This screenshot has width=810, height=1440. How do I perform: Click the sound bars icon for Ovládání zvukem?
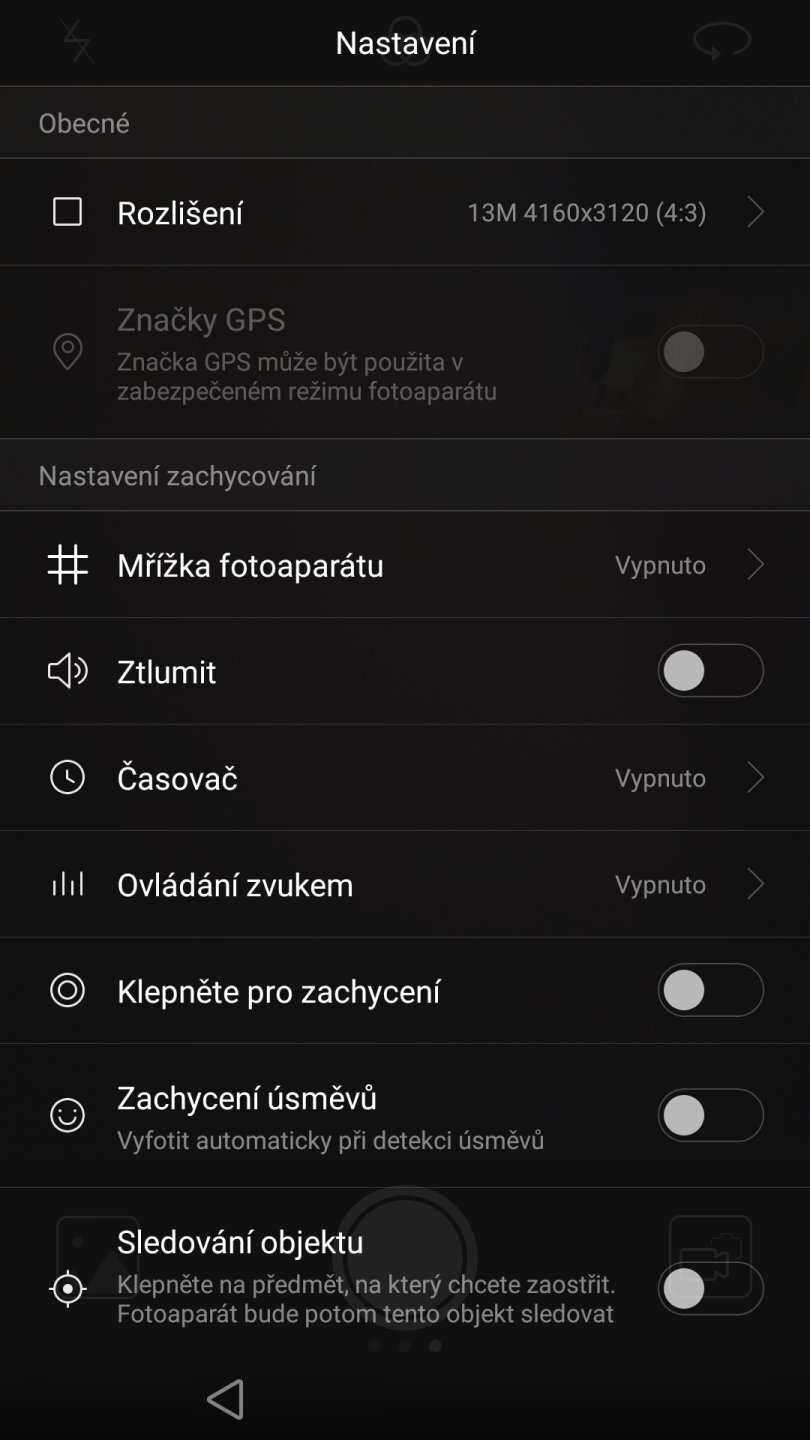[x=67, y=884]
